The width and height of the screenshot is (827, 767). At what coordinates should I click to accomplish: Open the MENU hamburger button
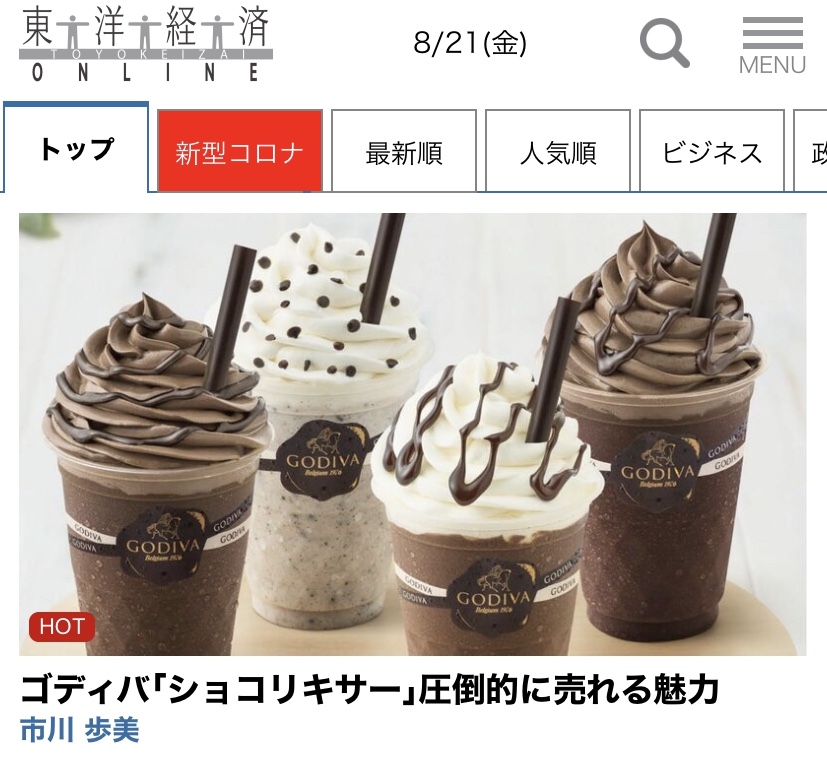(x=772, y=46)
